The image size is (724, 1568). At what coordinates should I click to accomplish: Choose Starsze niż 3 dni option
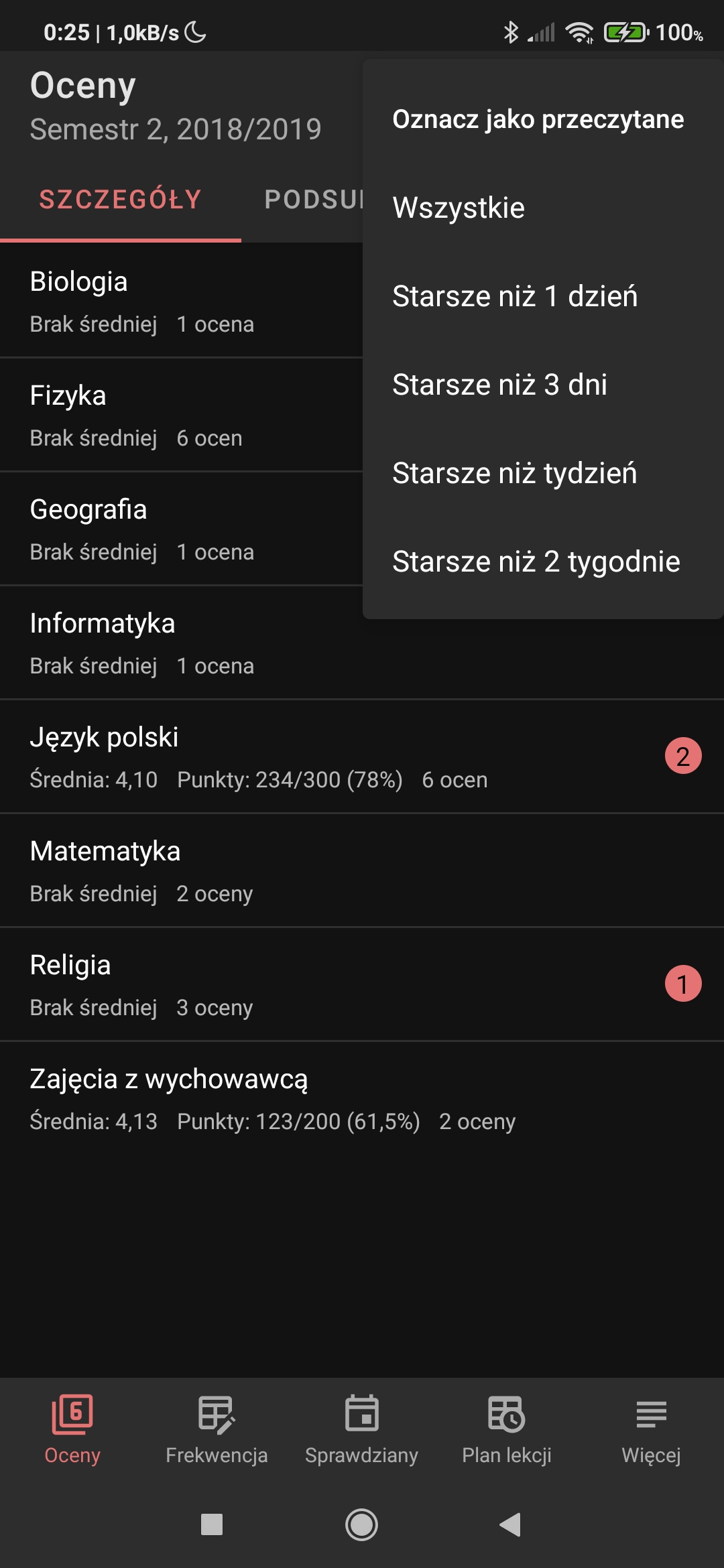[499, 385]
